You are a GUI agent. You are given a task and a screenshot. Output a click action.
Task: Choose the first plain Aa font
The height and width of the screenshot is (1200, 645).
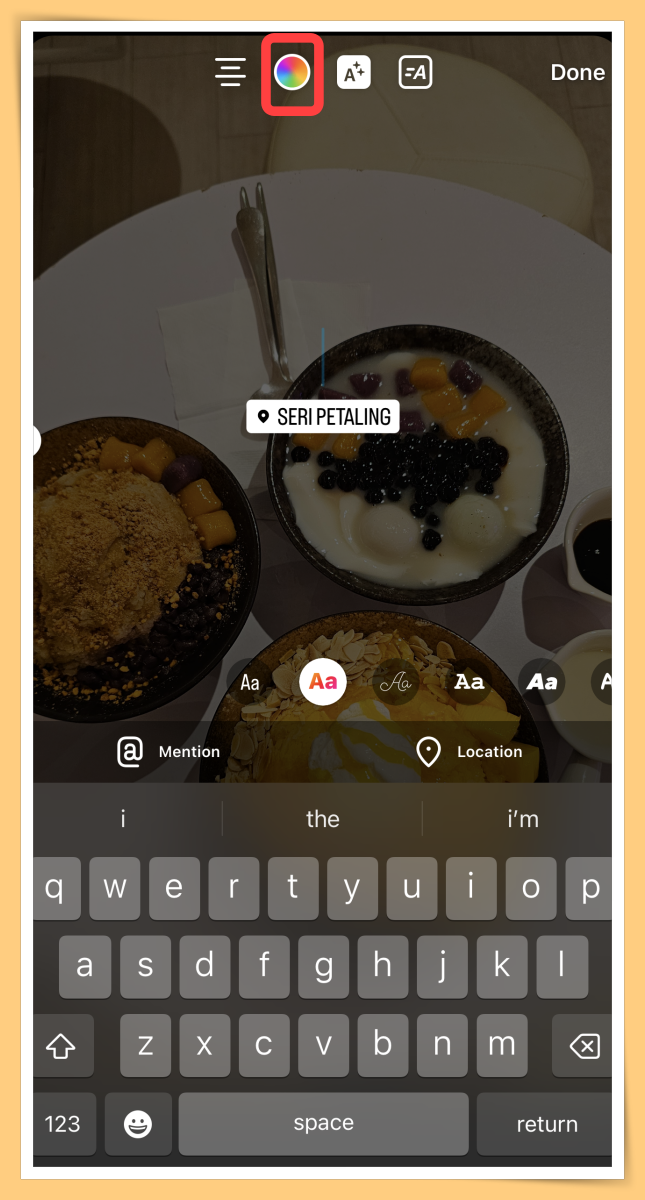250,683
